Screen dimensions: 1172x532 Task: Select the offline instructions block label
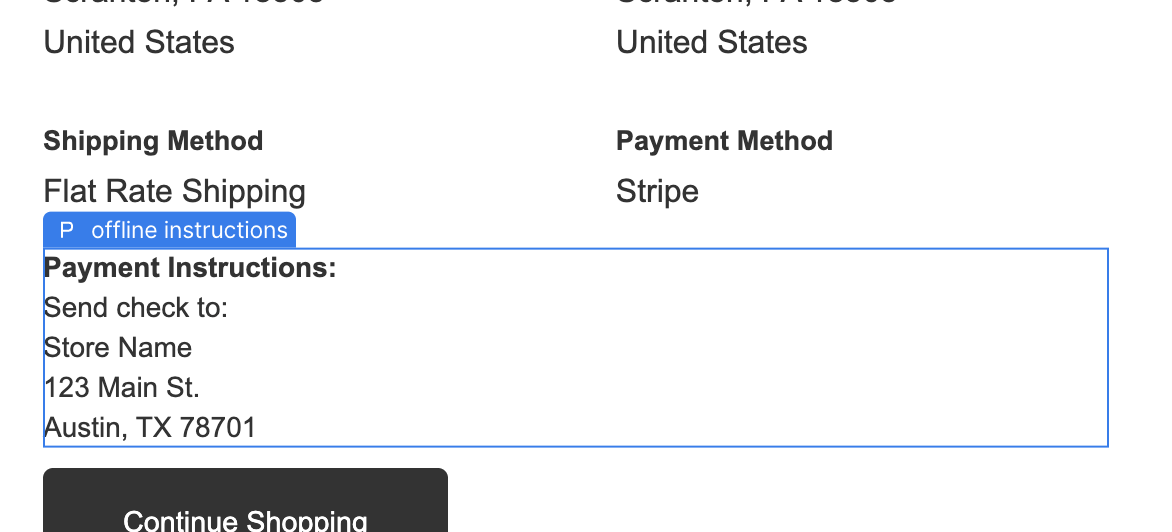170,230
